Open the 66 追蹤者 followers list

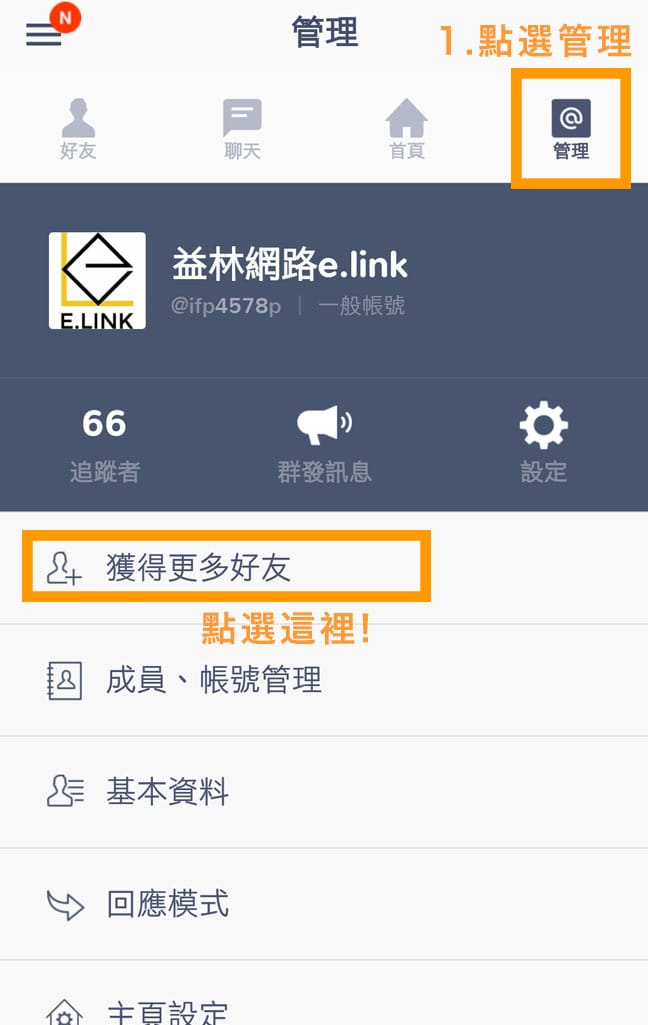click(x=105, y=445)
